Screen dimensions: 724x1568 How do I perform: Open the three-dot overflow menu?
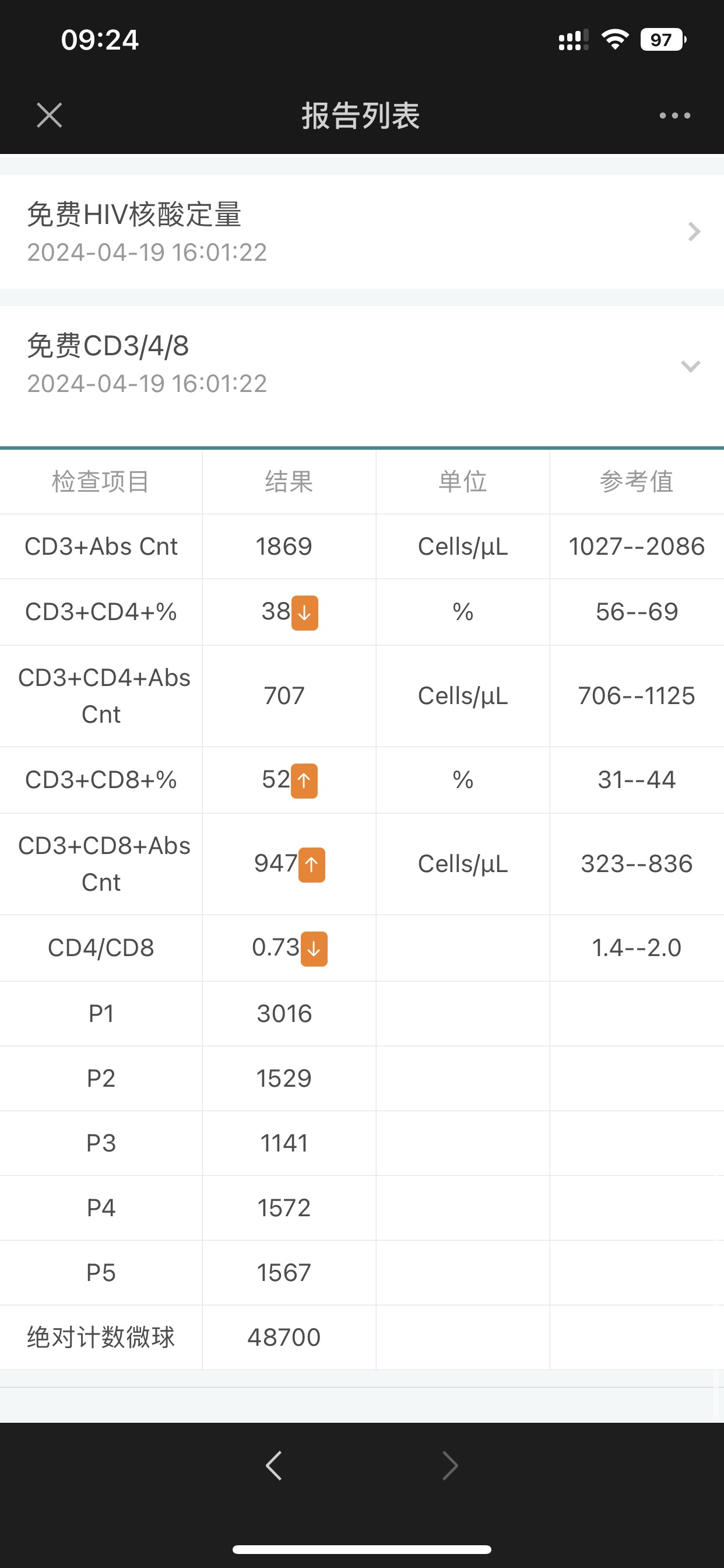tap(674, 115)
